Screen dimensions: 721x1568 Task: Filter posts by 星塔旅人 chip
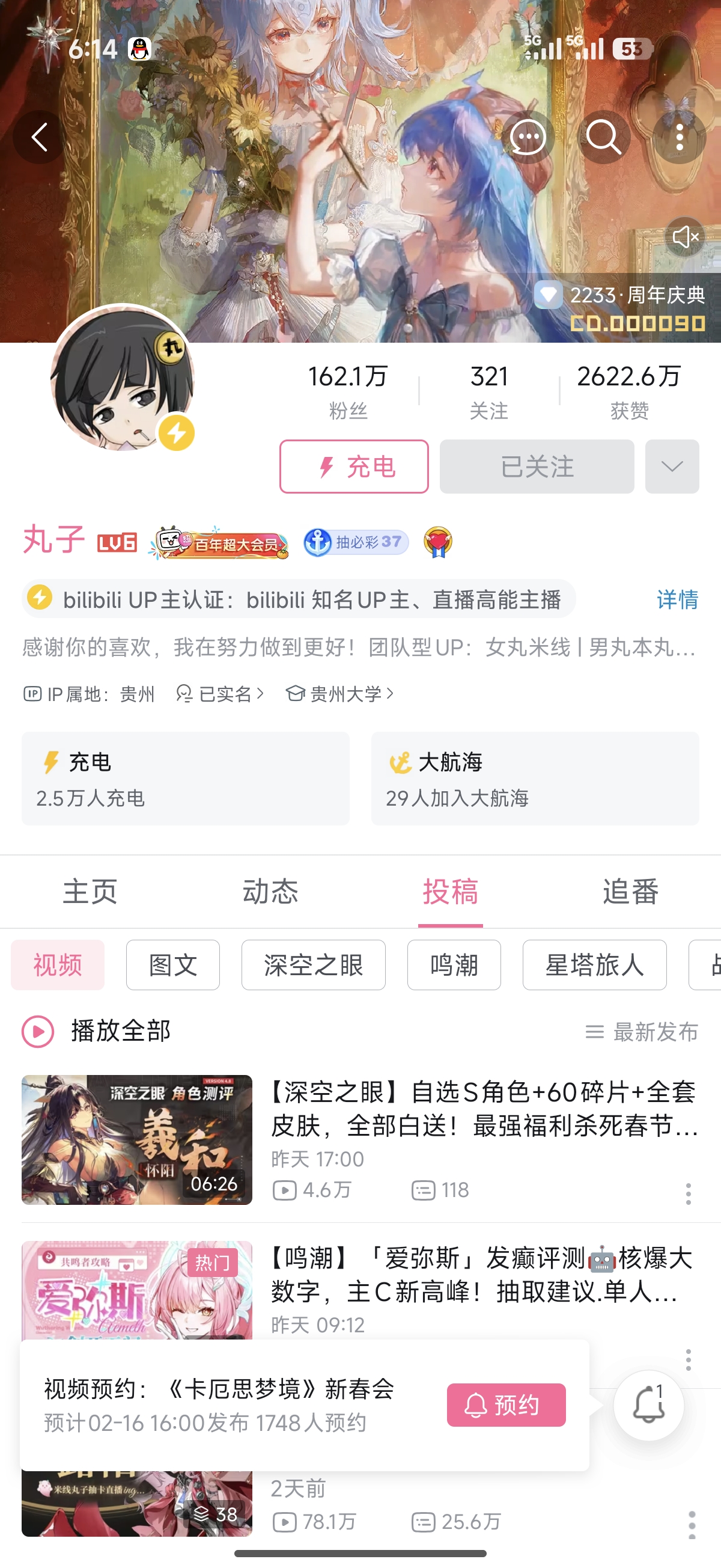click(x=594, y=966)
